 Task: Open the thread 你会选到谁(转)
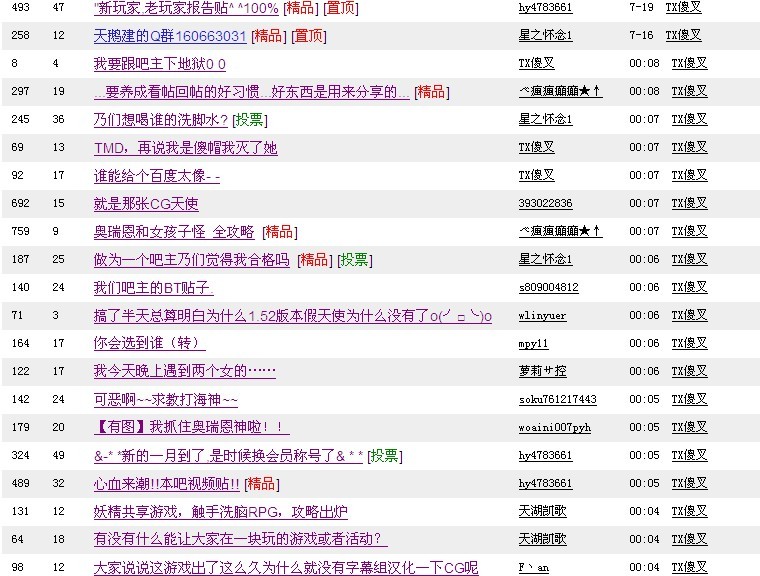click(150, 344)
